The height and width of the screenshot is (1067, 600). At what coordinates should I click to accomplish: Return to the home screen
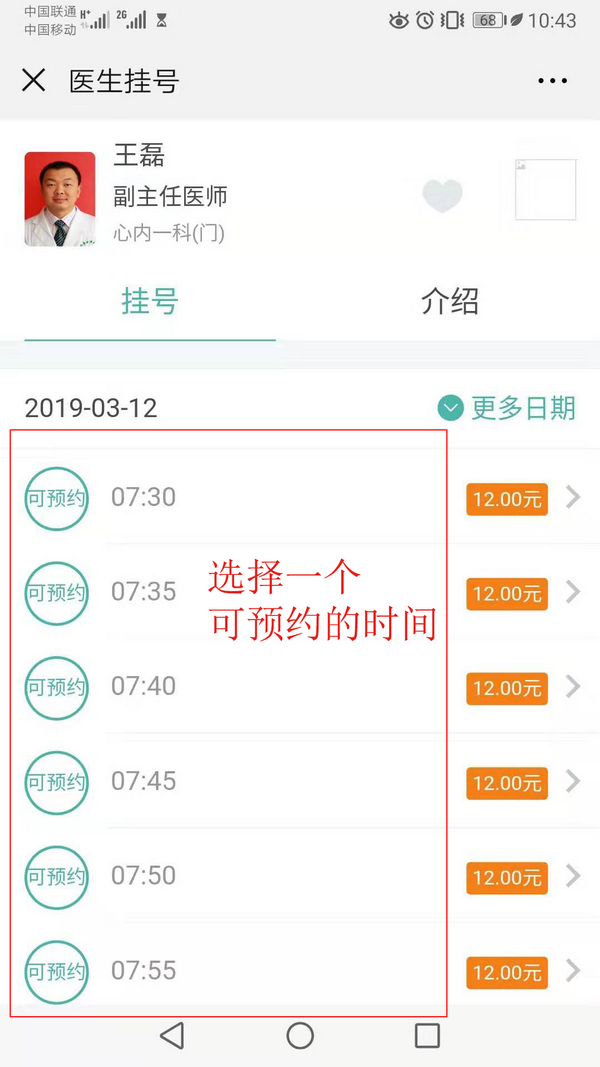pos(300,1036)
